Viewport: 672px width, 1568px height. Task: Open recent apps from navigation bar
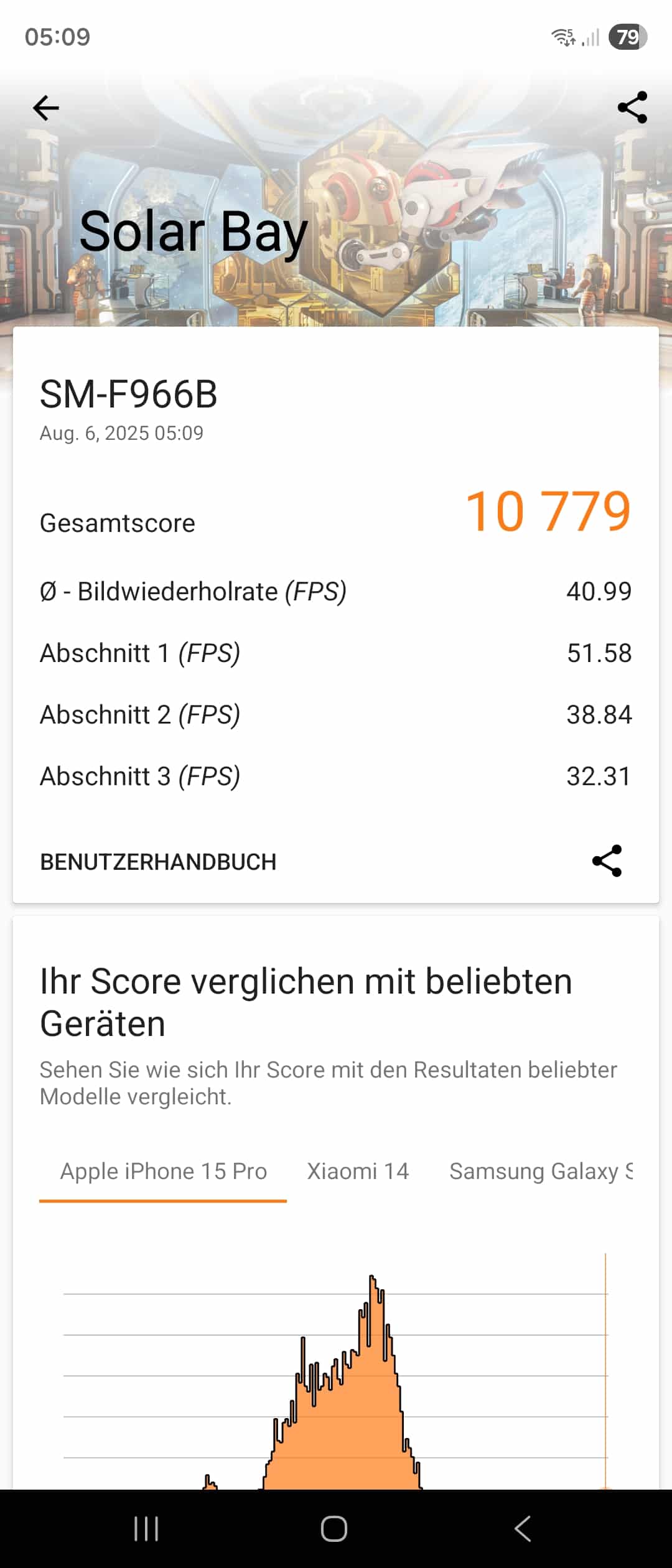pos(146,1529)
